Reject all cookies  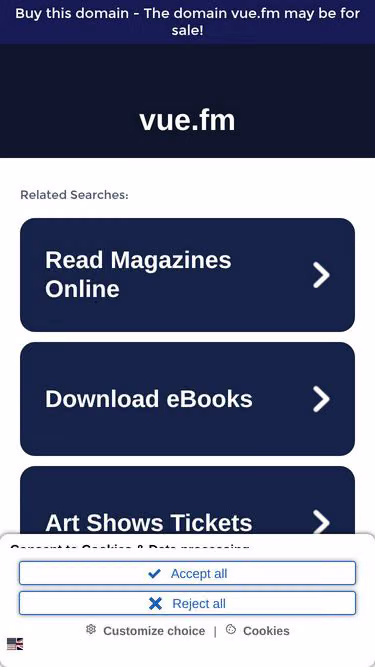(x=188, y=603)
